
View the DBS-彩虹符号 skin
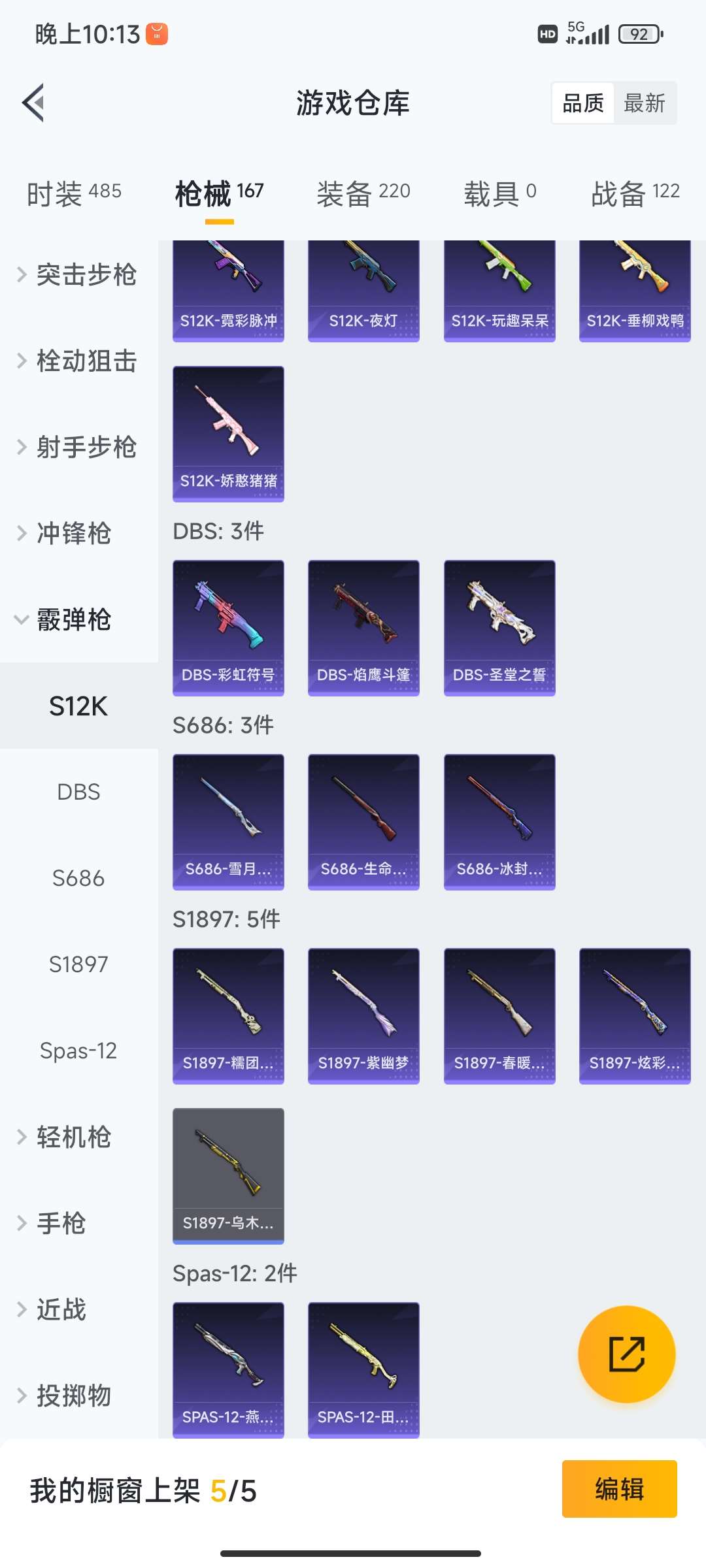228,627
